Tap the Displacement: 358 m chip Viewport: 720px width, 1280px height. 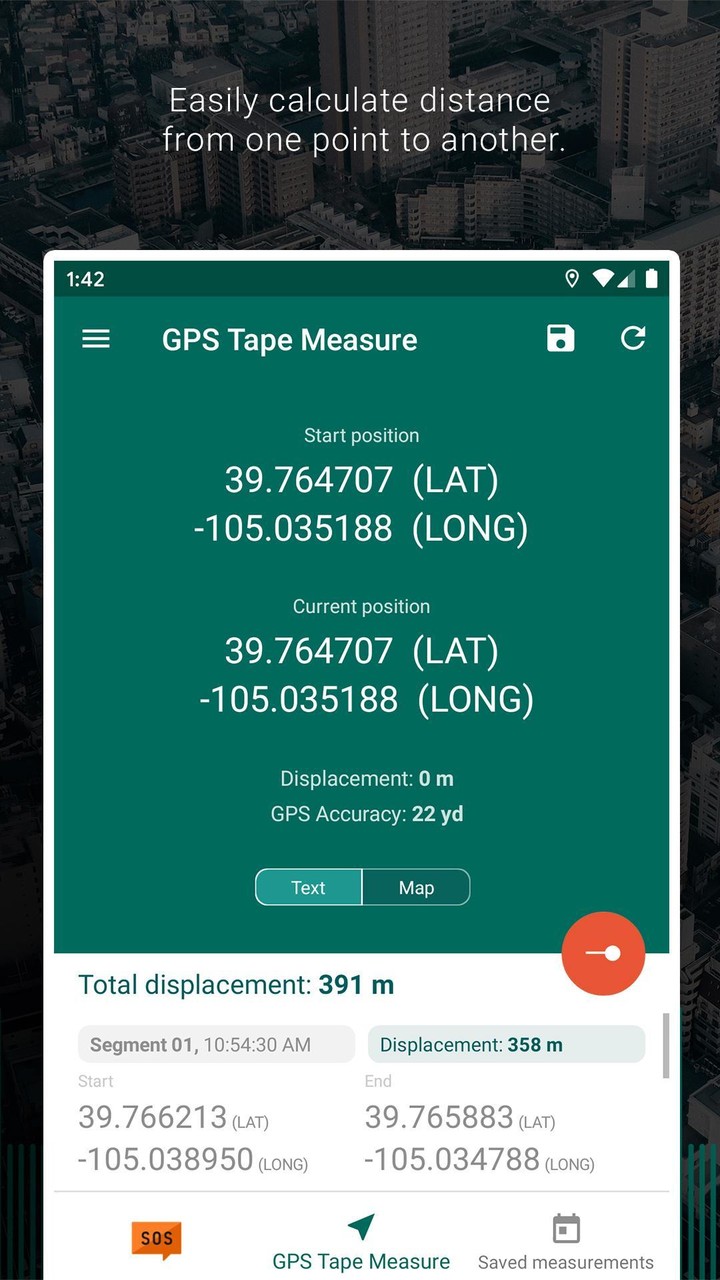[x=506, y=1044]
